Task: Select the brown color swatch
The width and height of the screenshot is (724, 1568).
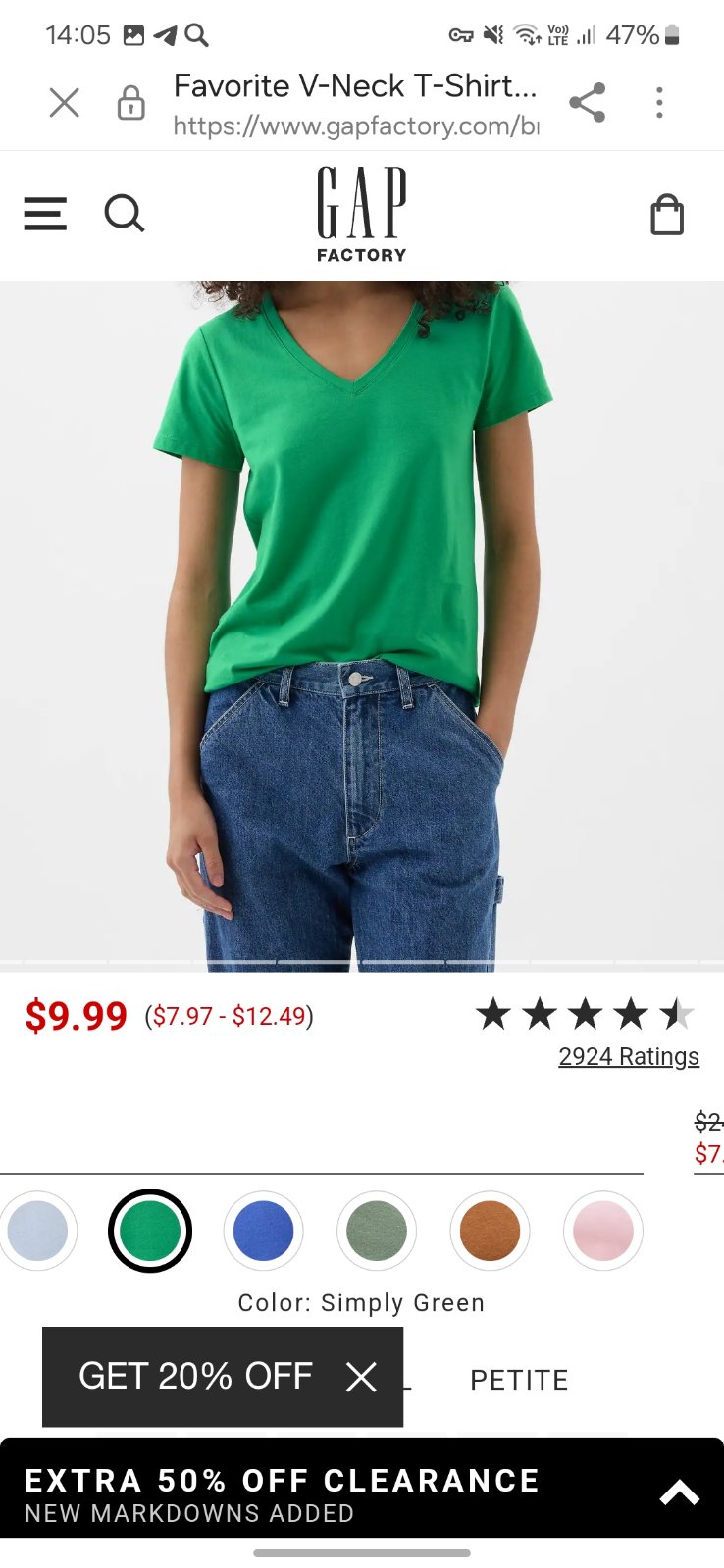Action: [490, 1231]
